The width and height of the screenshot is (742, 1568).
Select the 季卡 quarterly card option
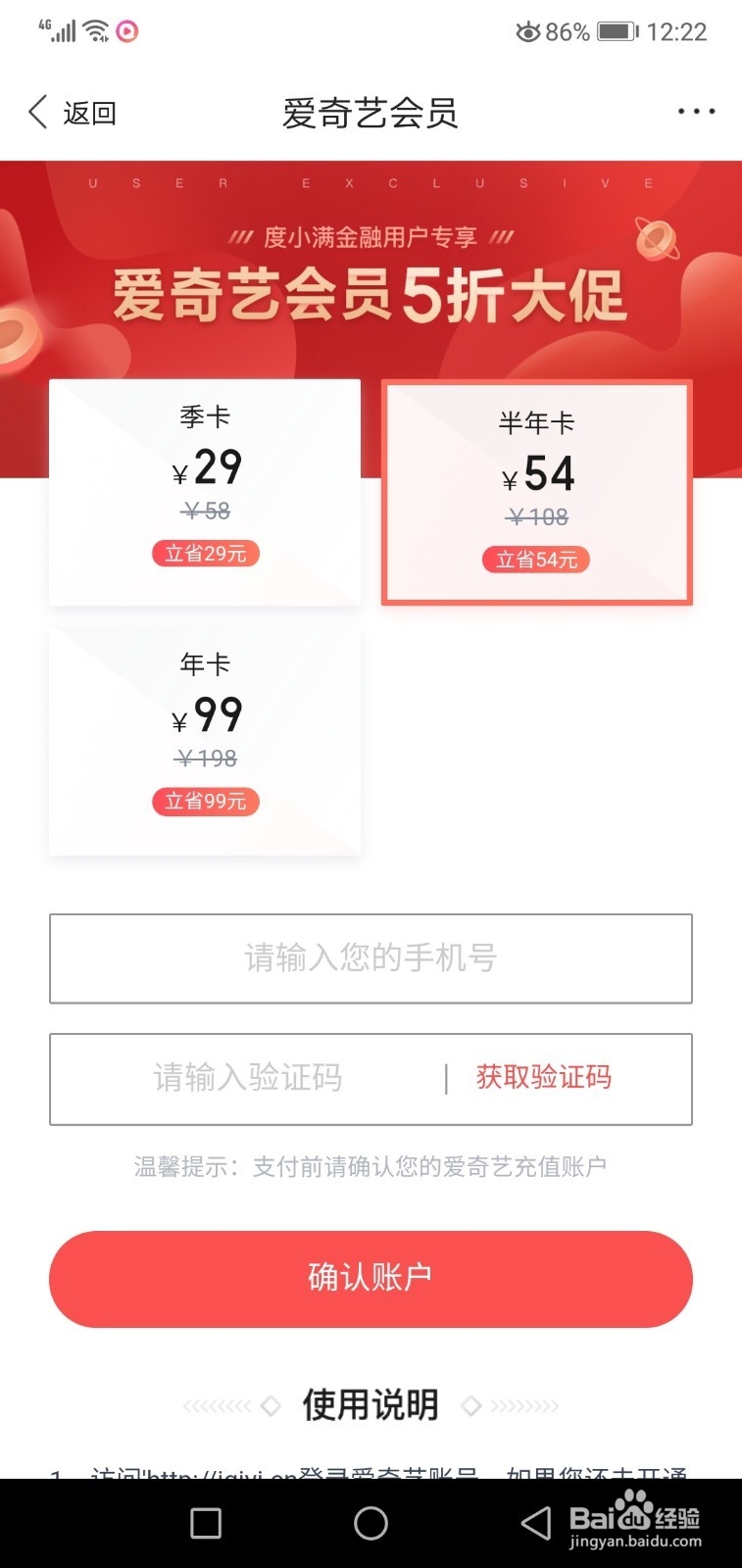205,490
